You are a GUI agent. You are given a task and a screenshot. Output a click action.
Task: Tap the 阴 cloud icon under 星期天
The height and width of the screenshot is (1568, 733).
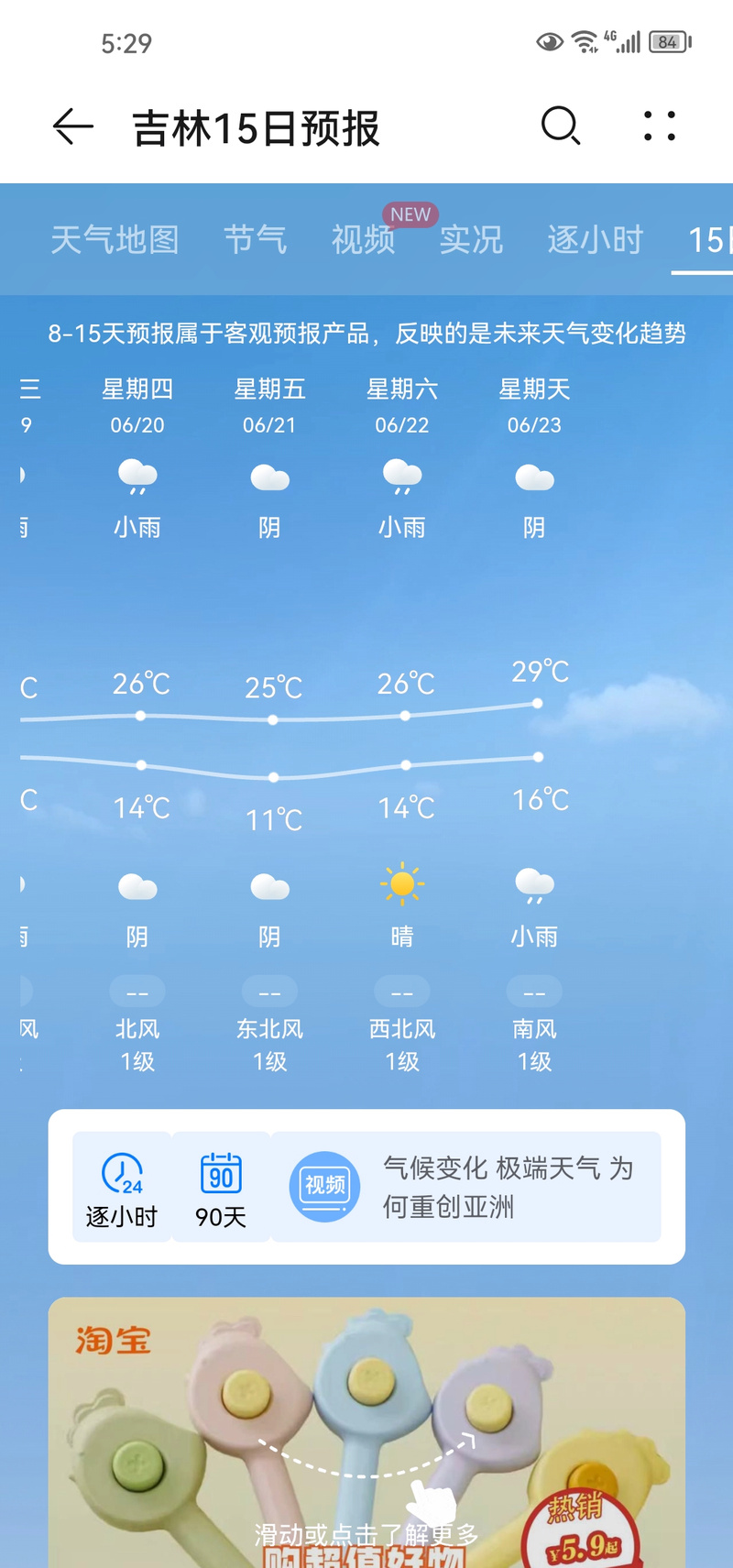[x=534, y=477]
